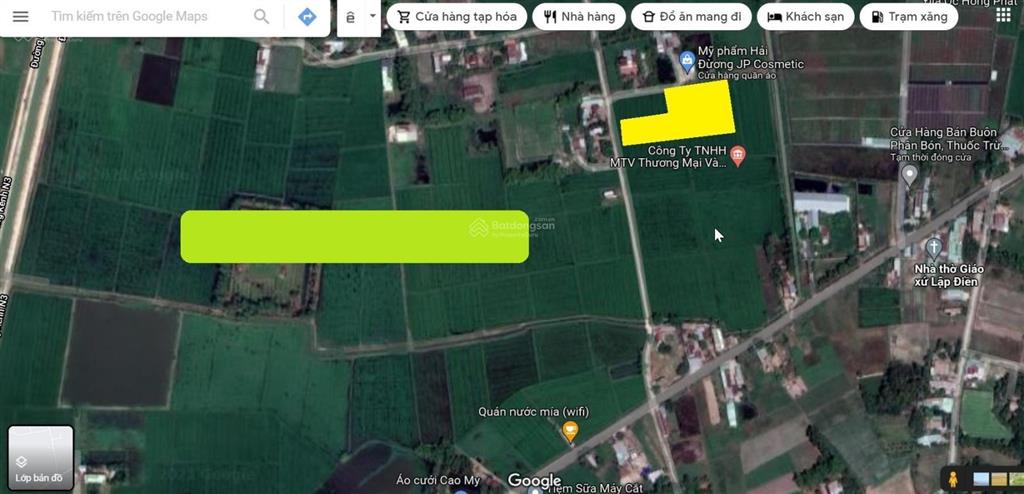Open the Quán nước mía (wifi) marker

coord(570,432)
